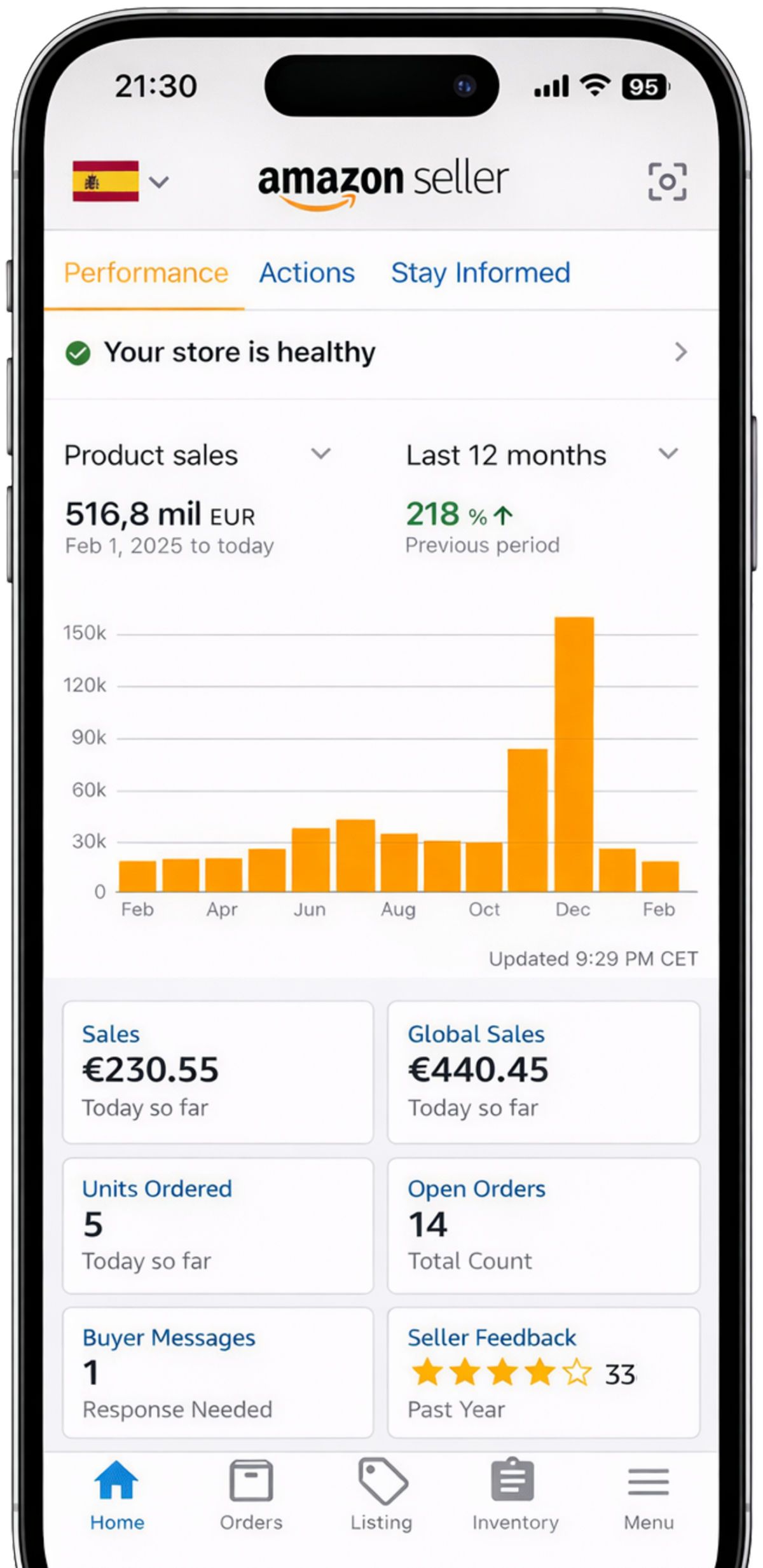The height and width of the screenshot is (1568, 763).
Task: Select the Performance tab
Action: (x=146, y=273)
